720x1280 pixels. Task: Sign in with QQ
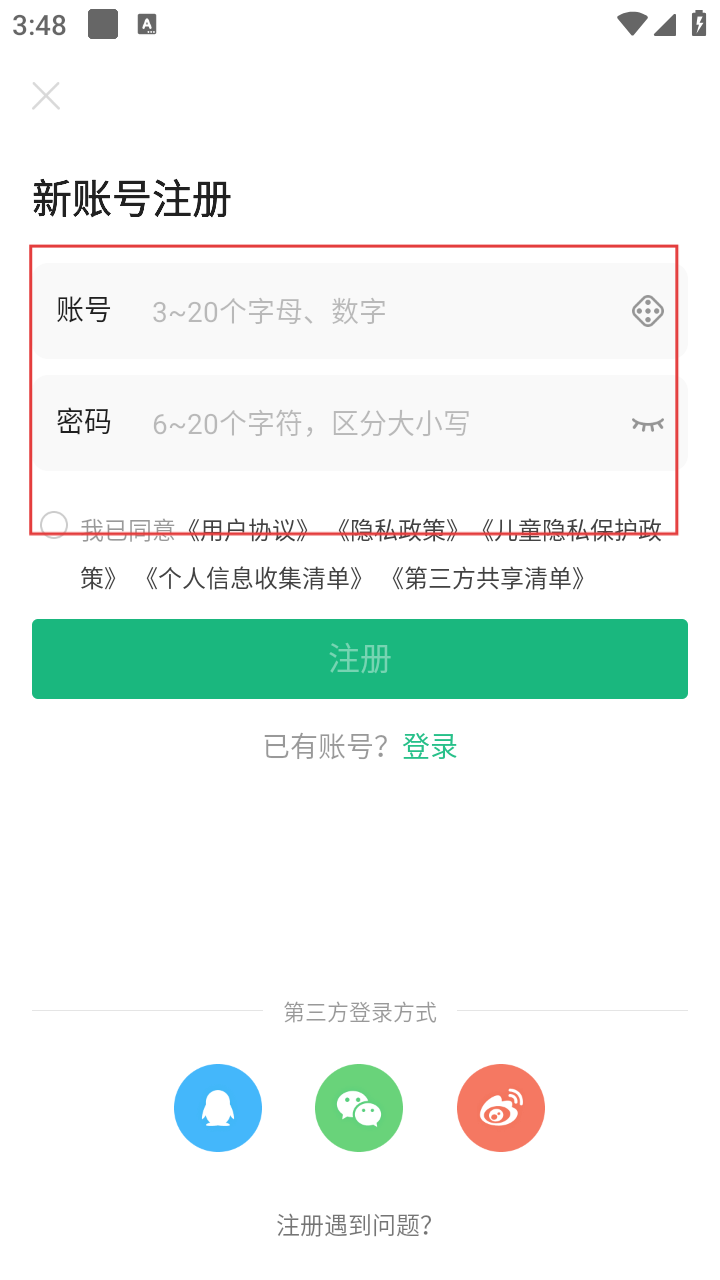tap(218, 1108)
